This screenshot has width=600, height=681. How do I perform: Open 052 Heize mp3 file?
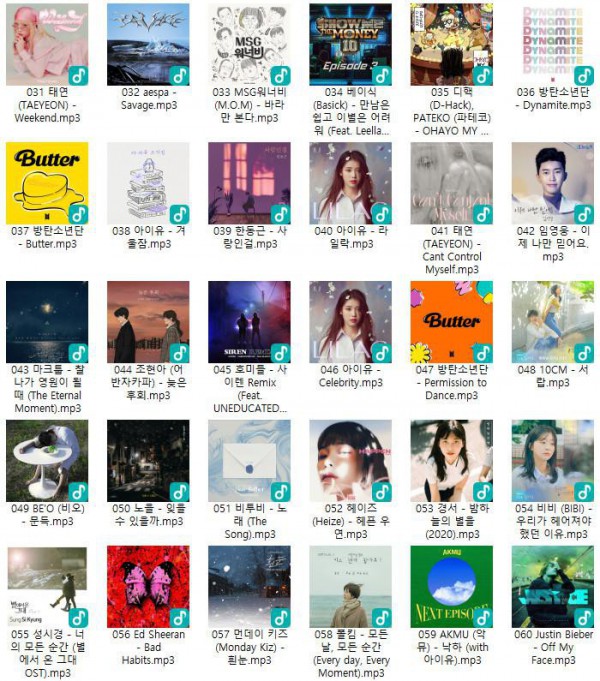(349, 459)
